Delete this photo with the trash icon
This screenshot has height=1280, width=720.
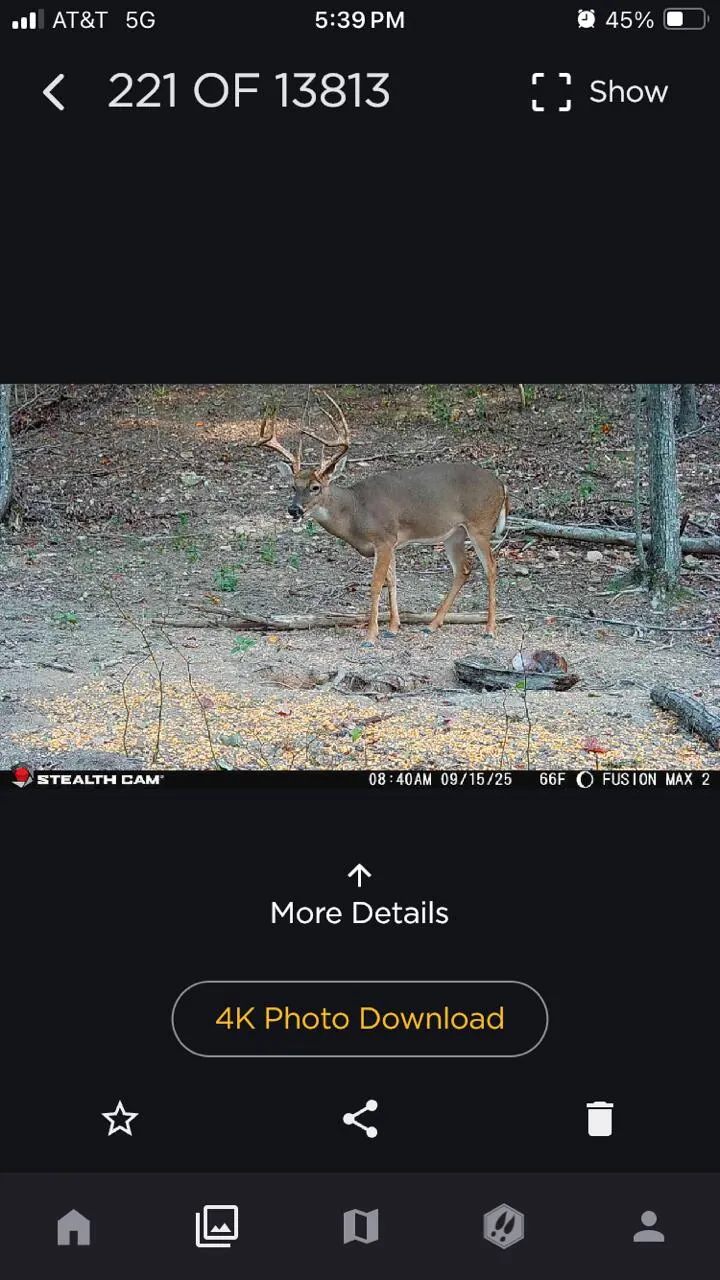[599, 1119]
